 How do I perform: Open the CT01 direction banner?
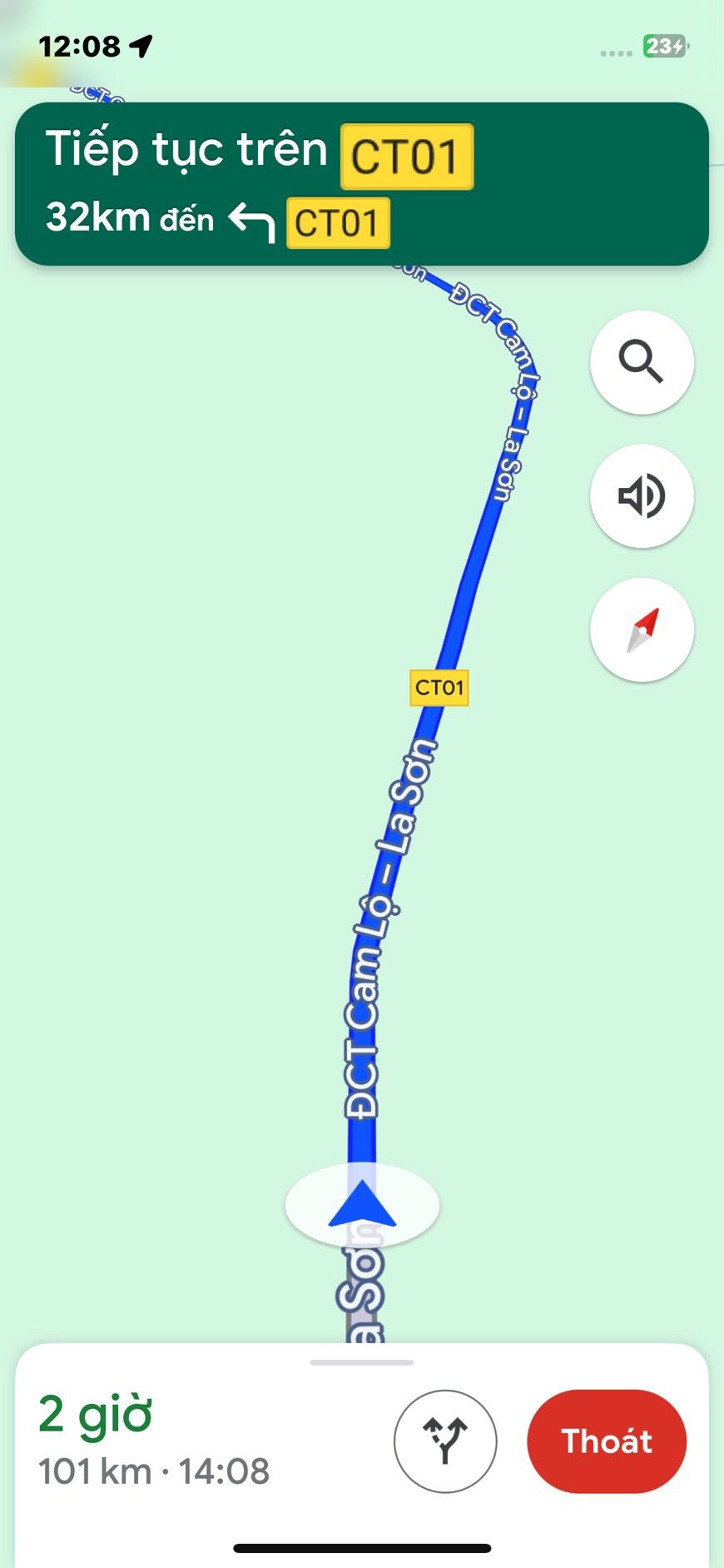(361, 184)
